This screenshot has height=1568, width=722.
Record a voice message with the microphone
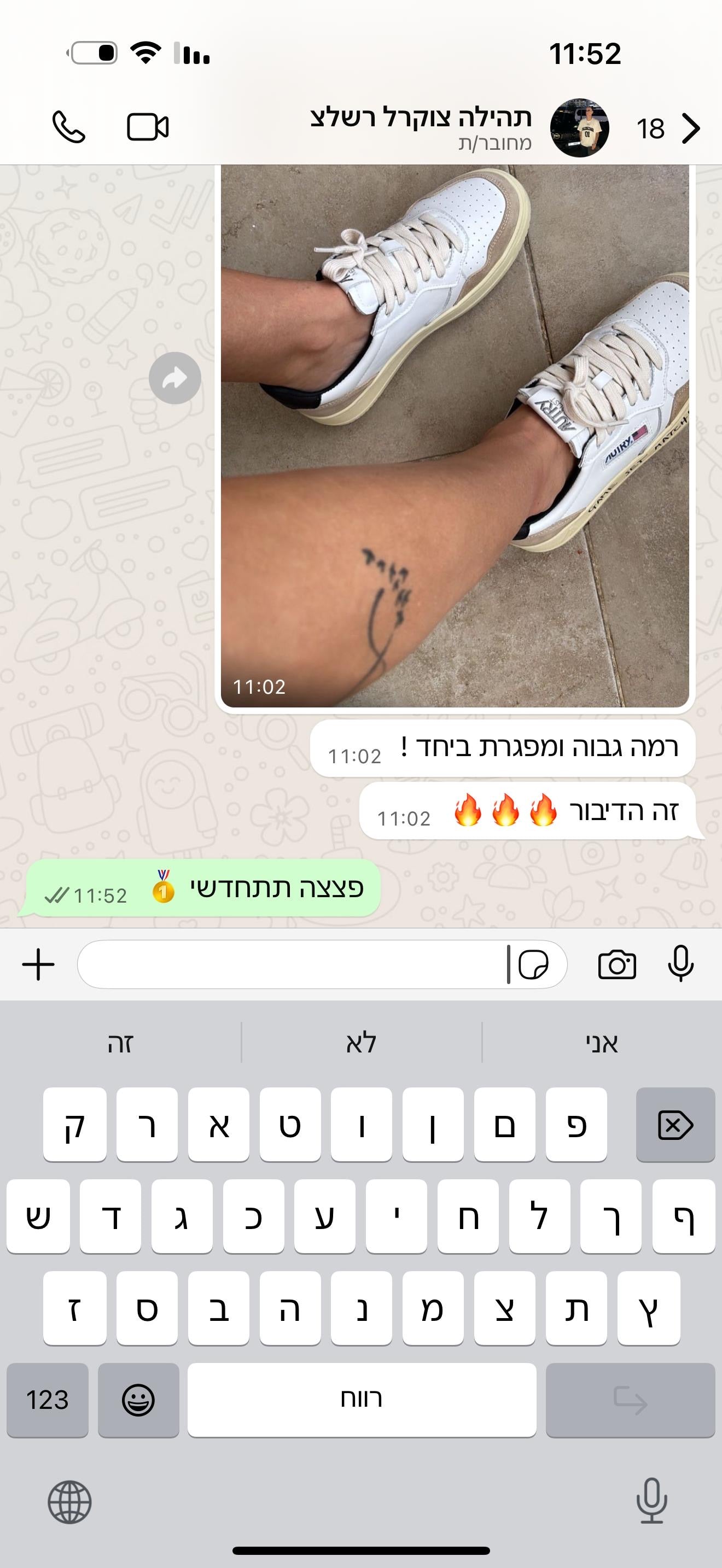point(680,963)
